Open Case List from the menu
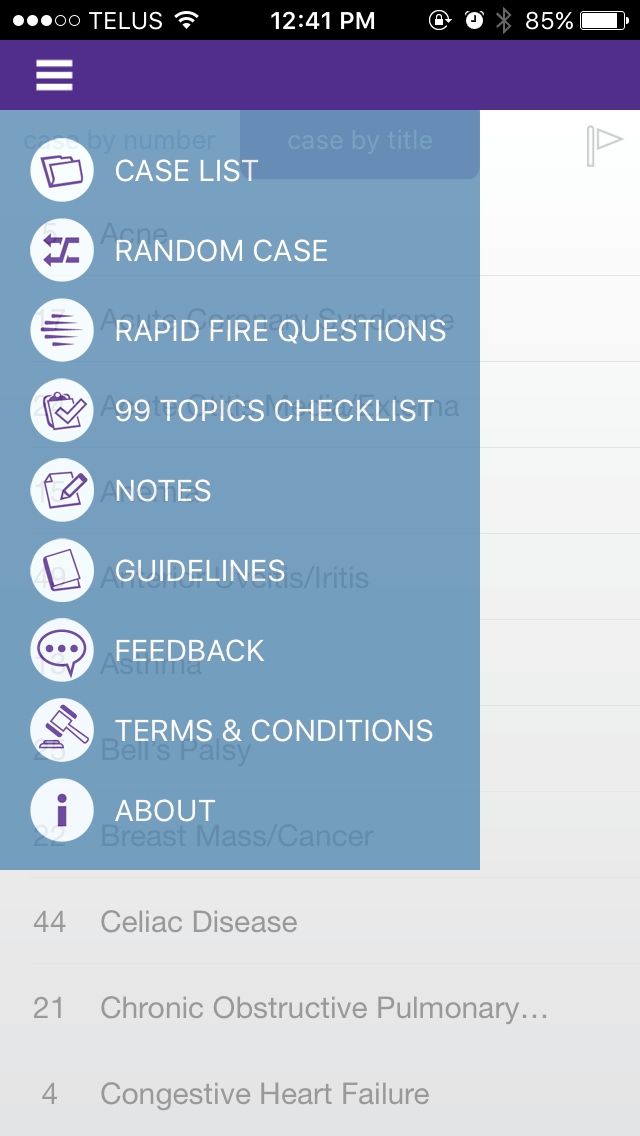This screenshot has width=640, height=1136. tap(239, 171)
